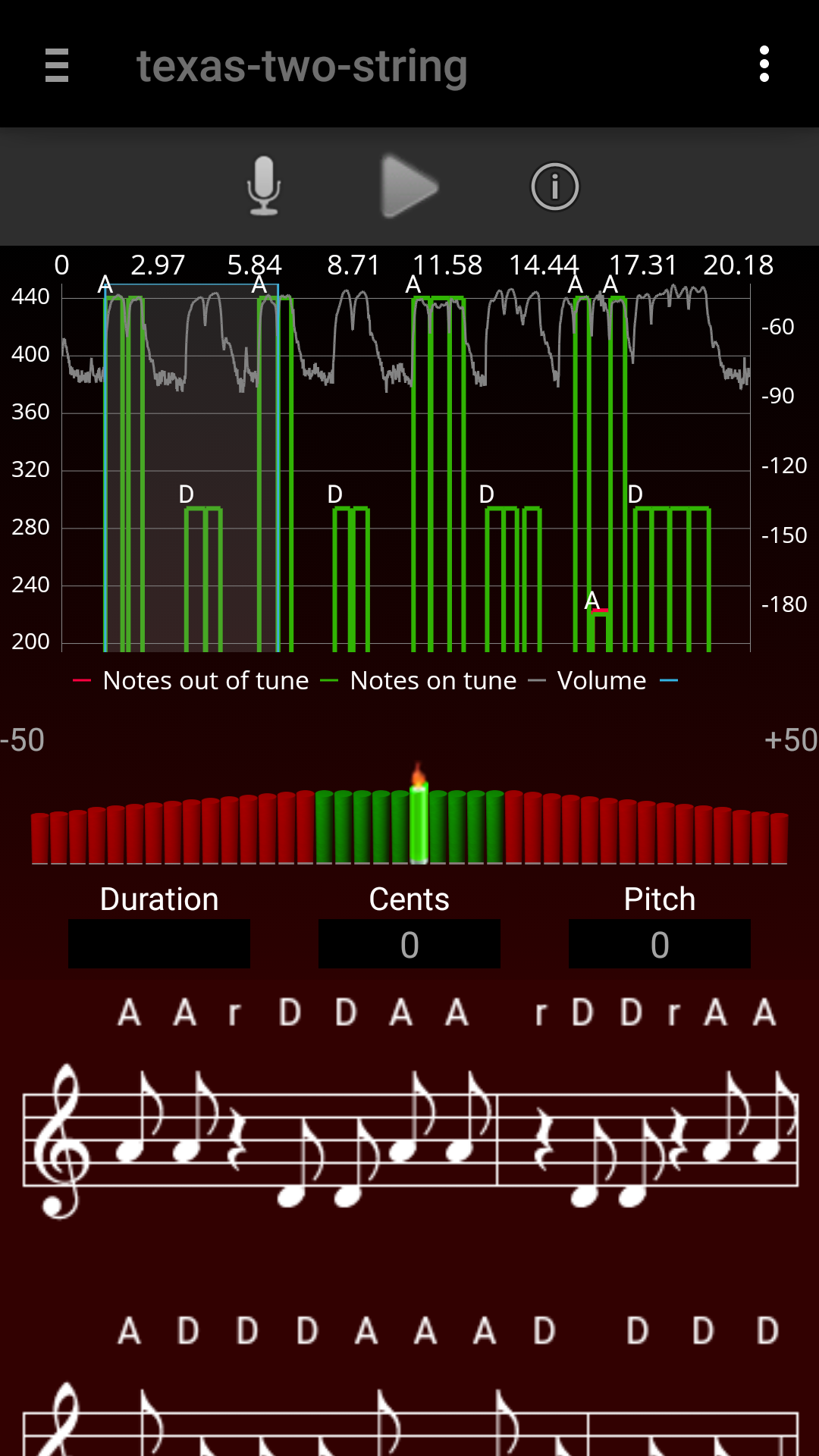
Task: Click the green center bar of the tuning meter
Action: coord(418,827)
